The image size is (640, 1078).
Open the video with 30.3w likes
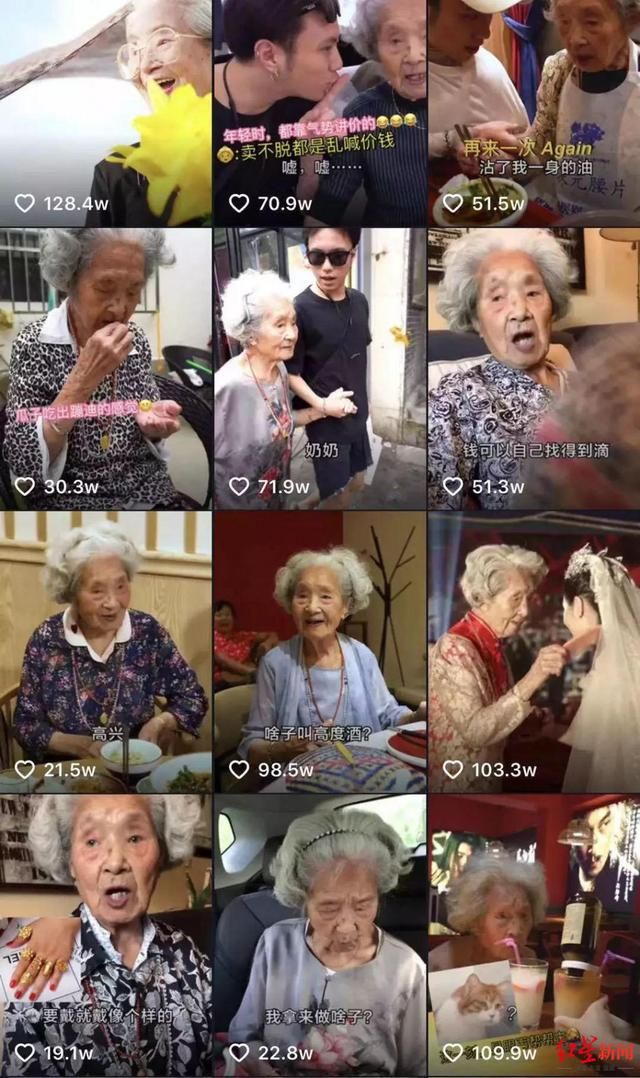[106, 368]
